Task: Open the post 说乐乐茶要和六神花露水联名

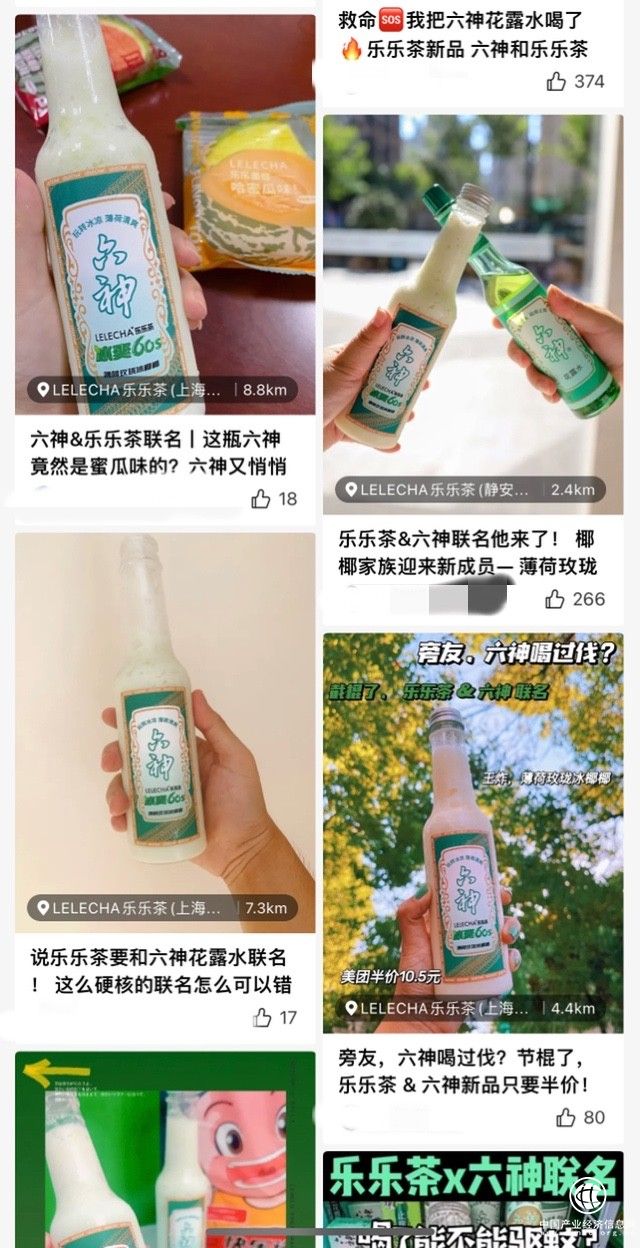Action: (160, 970)
